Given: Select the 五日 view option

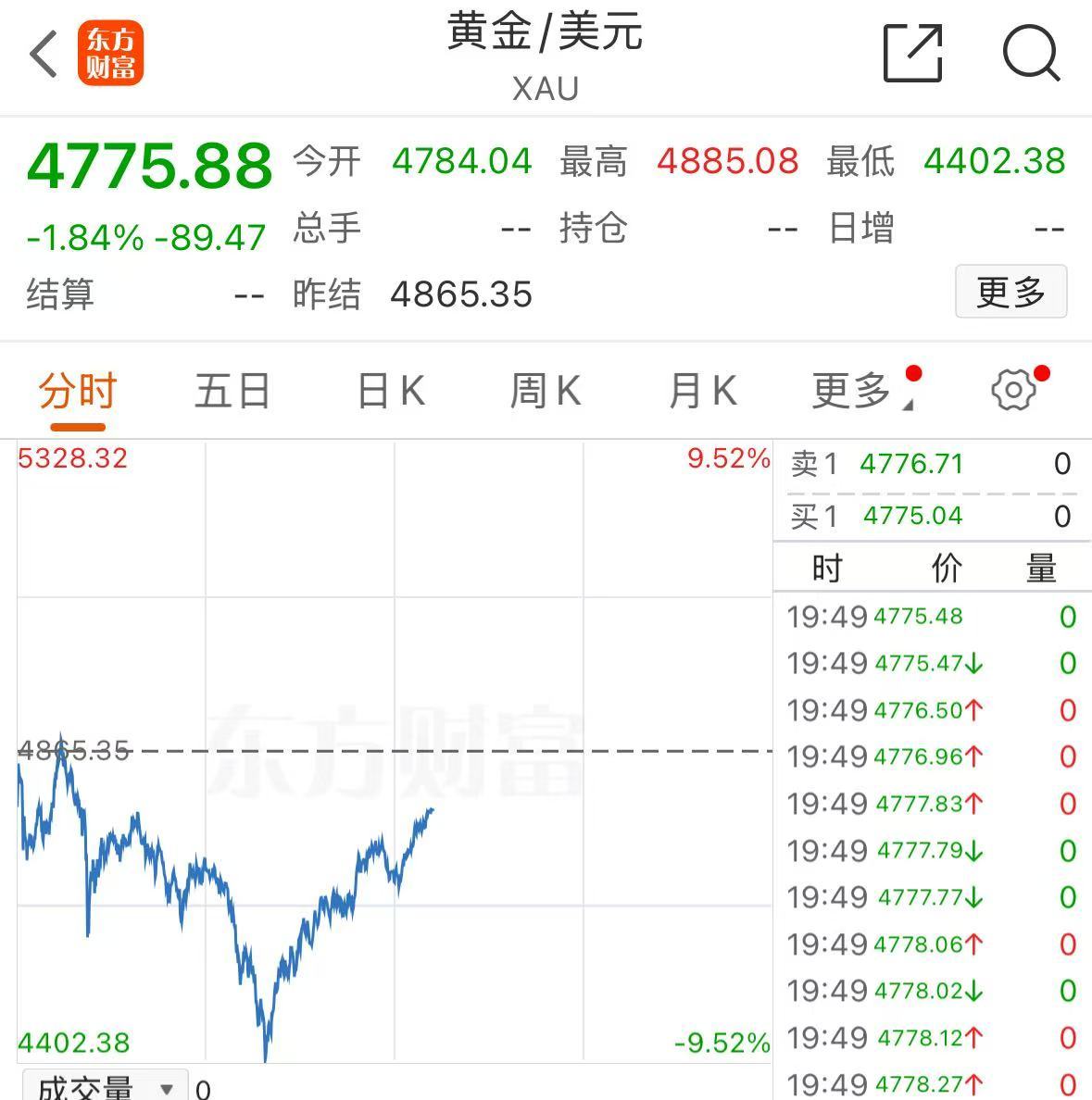Looking at the screenshot, I should click(231, 390).
